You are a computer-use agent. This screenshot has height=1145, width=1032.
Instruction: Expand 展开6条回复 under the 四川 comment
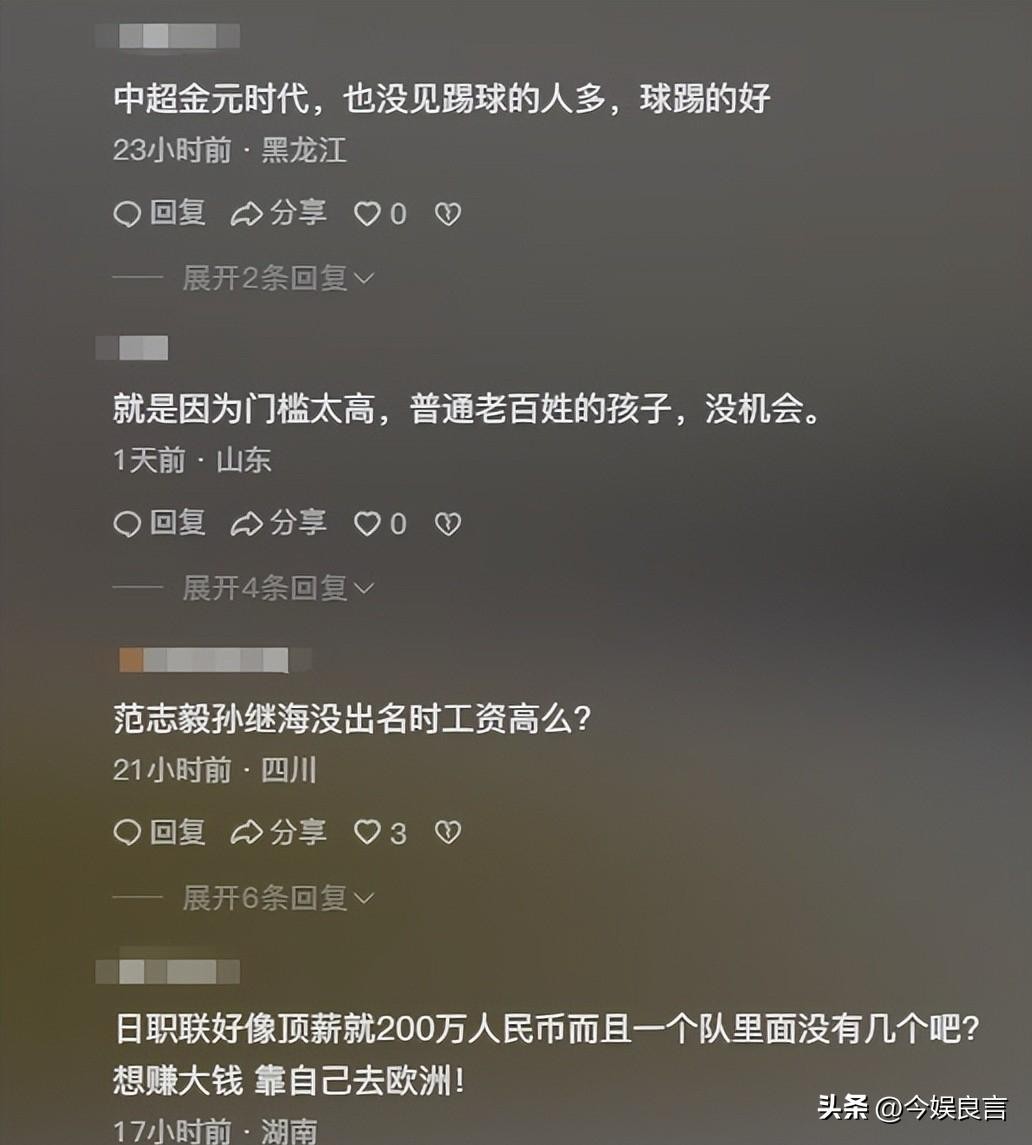tap(276, 898)
